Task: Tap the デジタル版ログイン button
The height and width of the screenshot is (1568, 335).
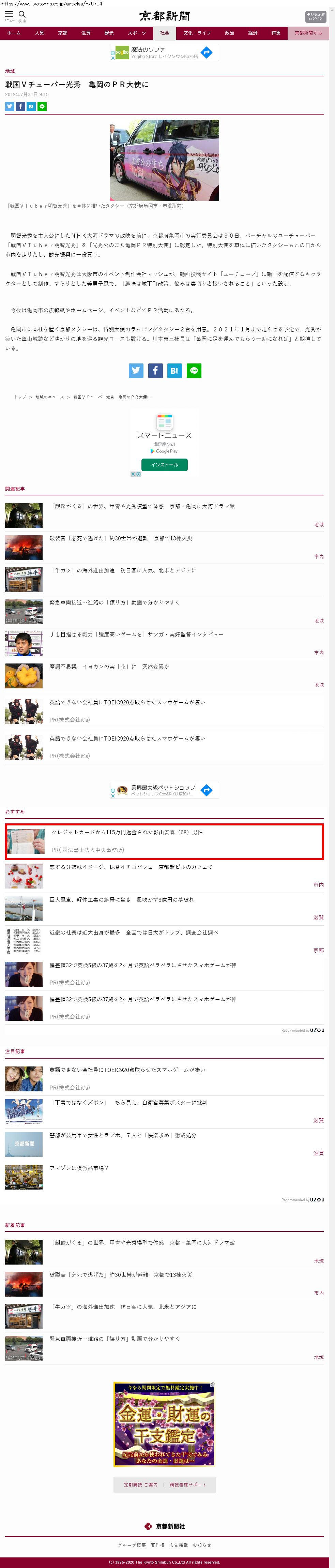Action: 315,16
